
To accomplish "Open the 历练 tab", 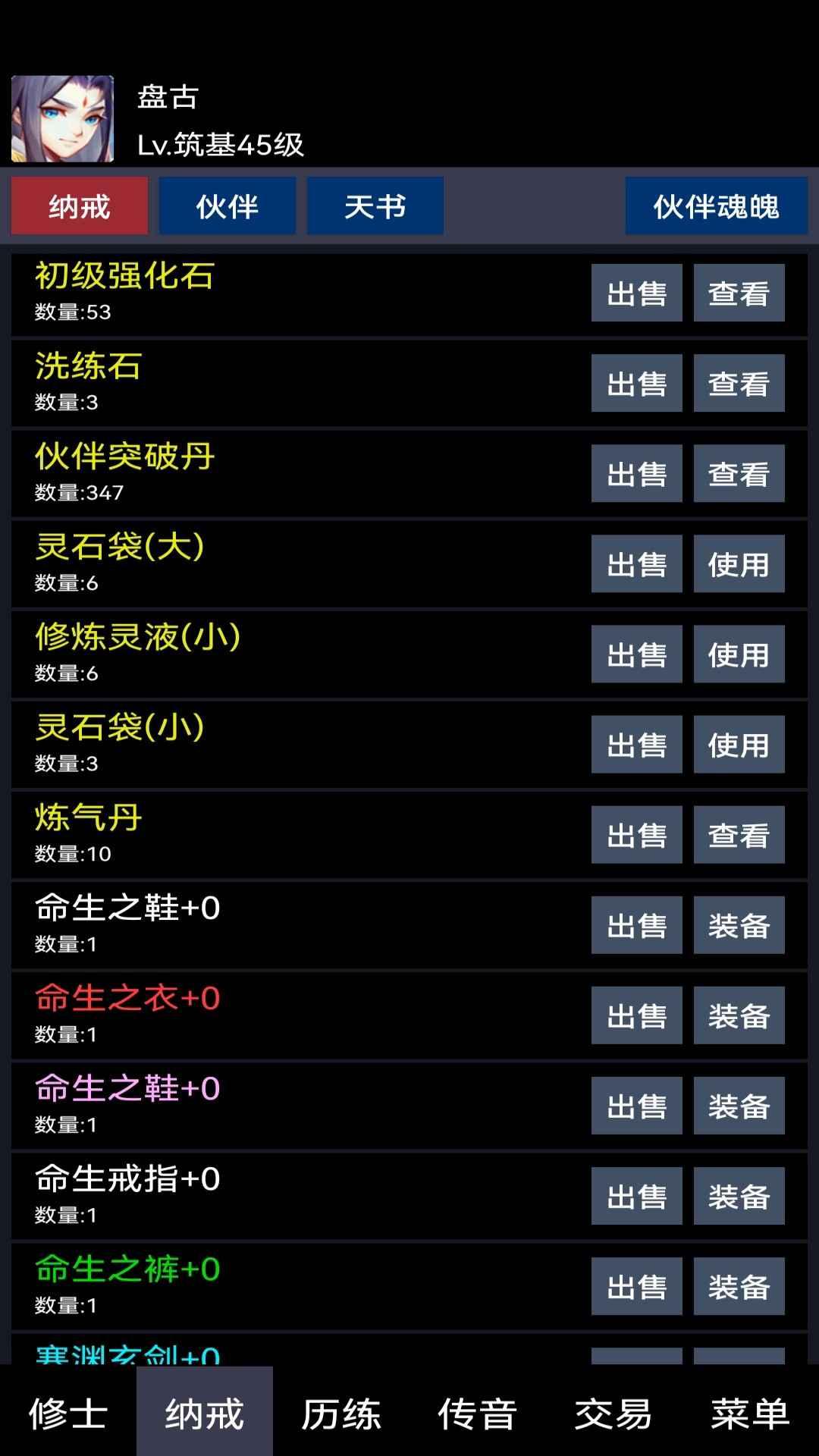I will point(341,1414).
